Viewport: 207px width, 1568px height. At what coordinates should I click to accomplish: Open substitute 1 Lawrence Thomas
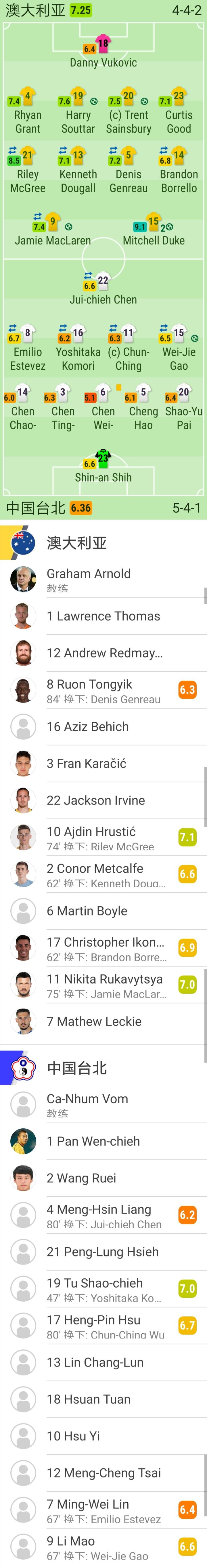coord(103,617)
